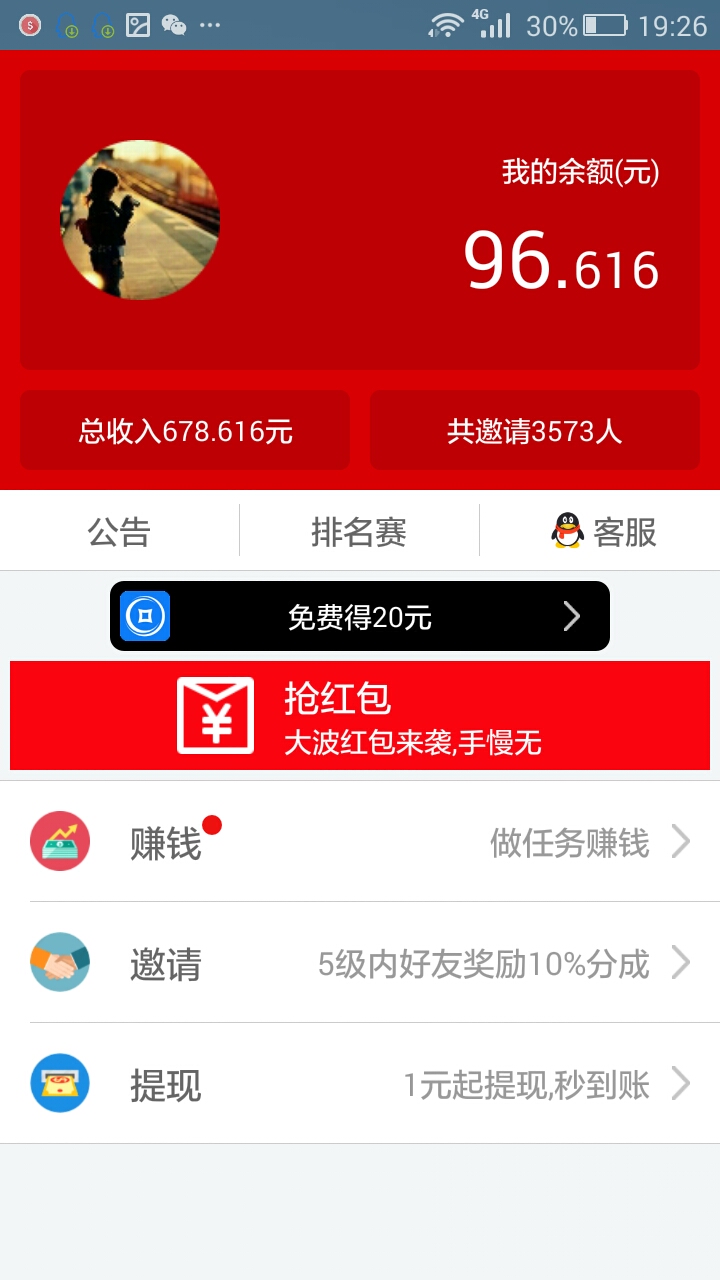Open total income 总收入678.616元
This screenshot has height=1280, width=720.
pos(185,431)
